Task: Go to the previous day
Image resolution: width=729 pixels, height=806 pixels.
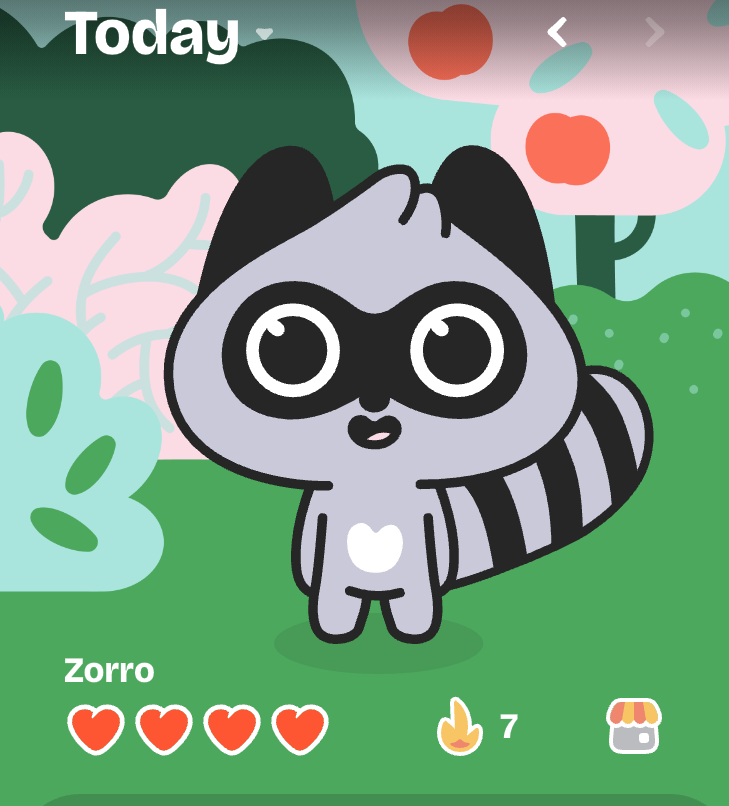Action: point(557,33)
